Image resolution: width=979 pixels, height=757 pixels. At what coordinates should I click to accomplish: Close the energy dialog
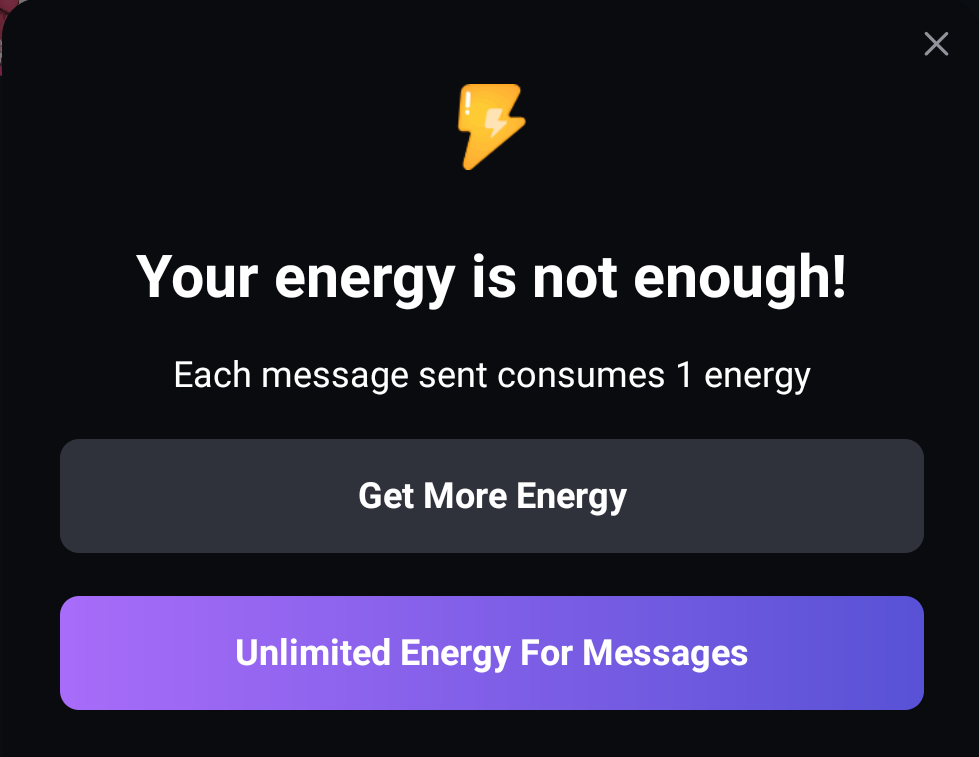coord(936,44)
